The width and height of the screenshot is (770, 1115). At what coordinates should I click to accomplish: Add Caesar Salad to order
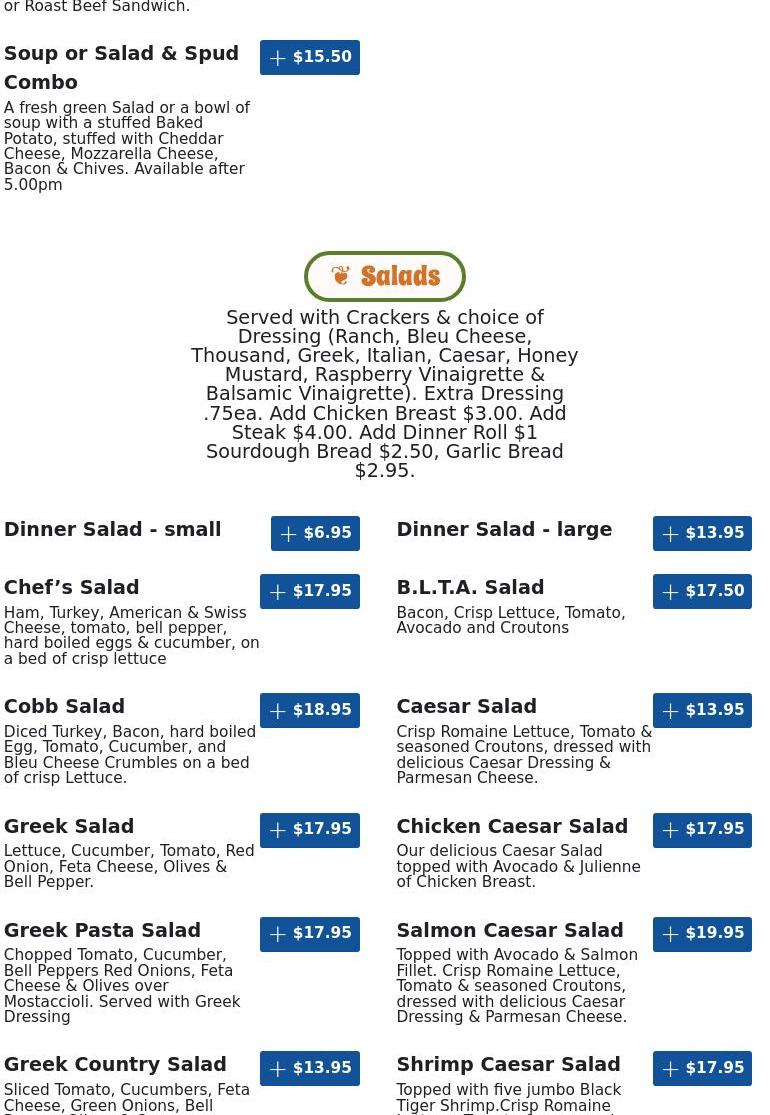(702, 710)
